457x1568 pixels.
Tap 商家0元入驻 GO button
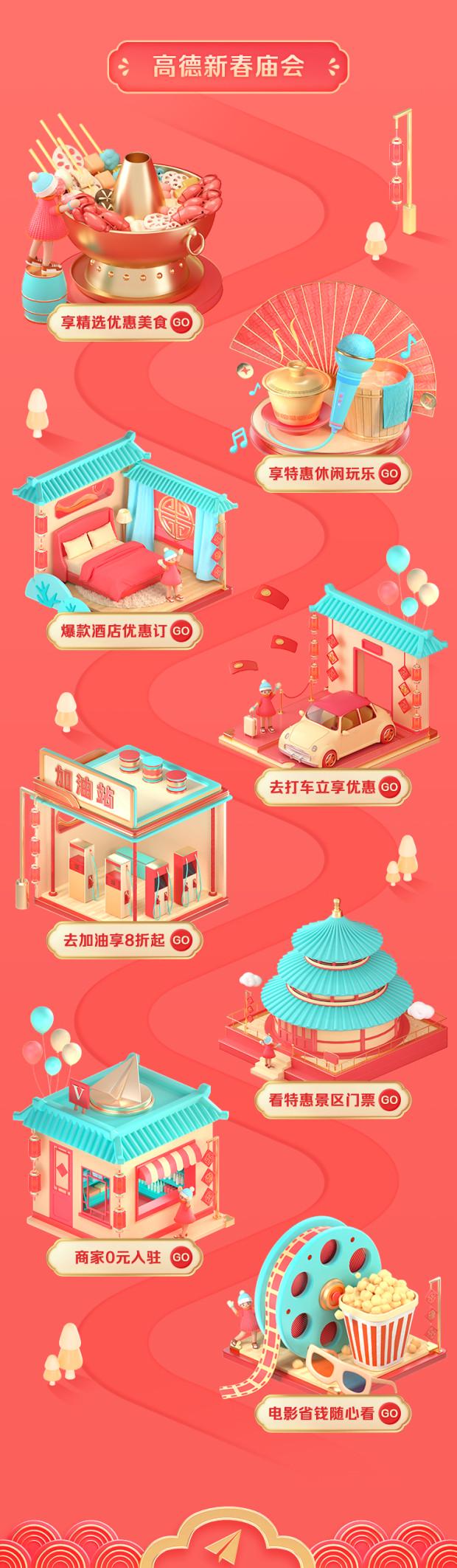click(181, 1257)
